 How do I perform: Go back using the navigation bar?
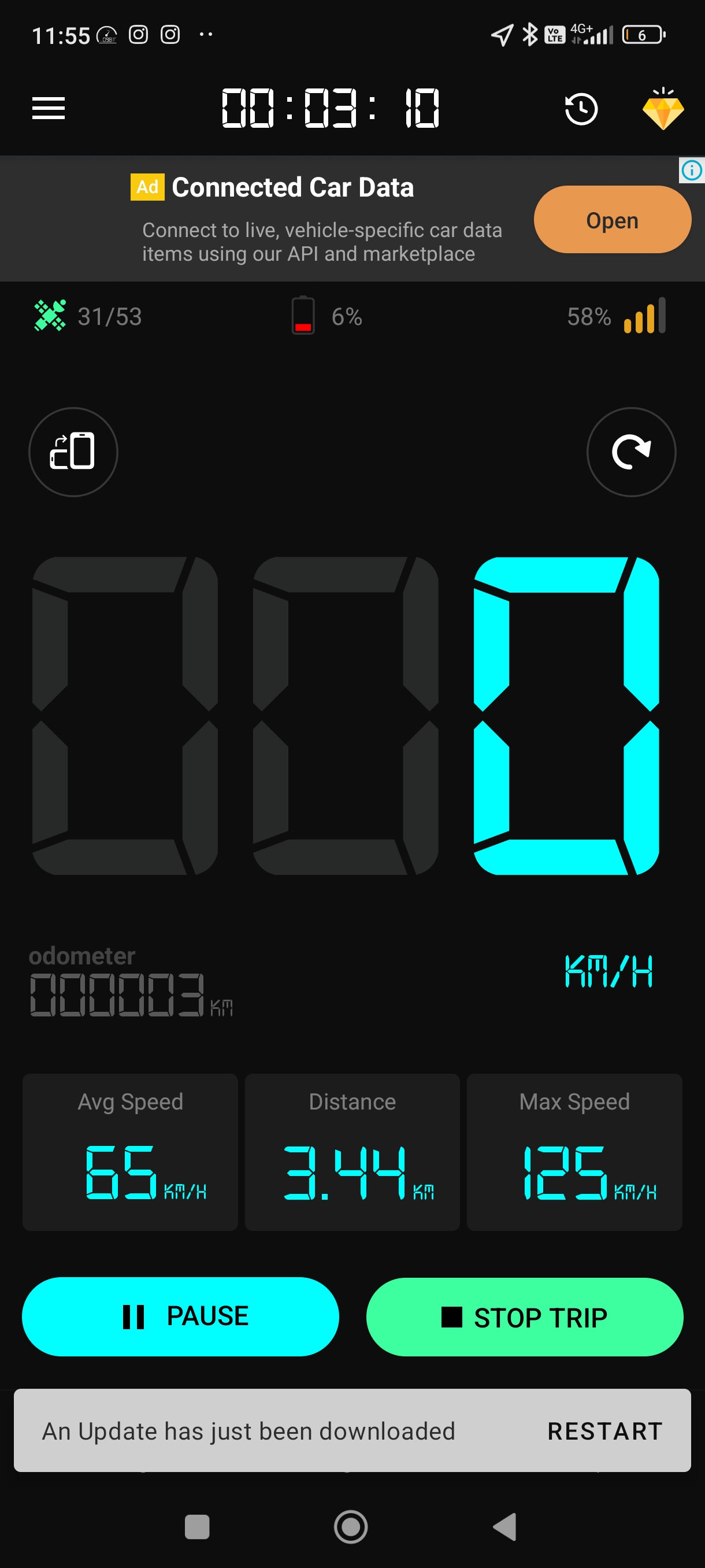pos(504,1526)
